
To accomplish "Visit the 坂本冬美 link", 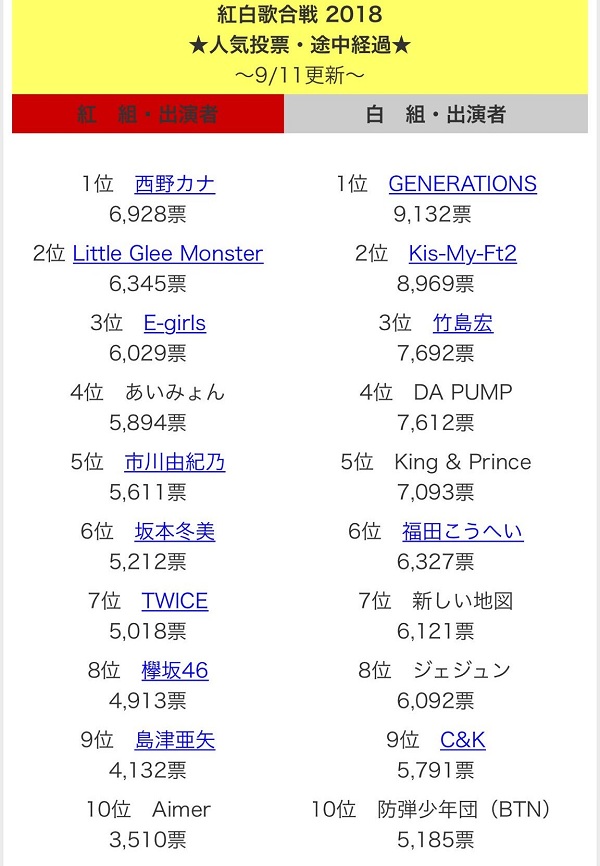I will [x=175, y=532].
